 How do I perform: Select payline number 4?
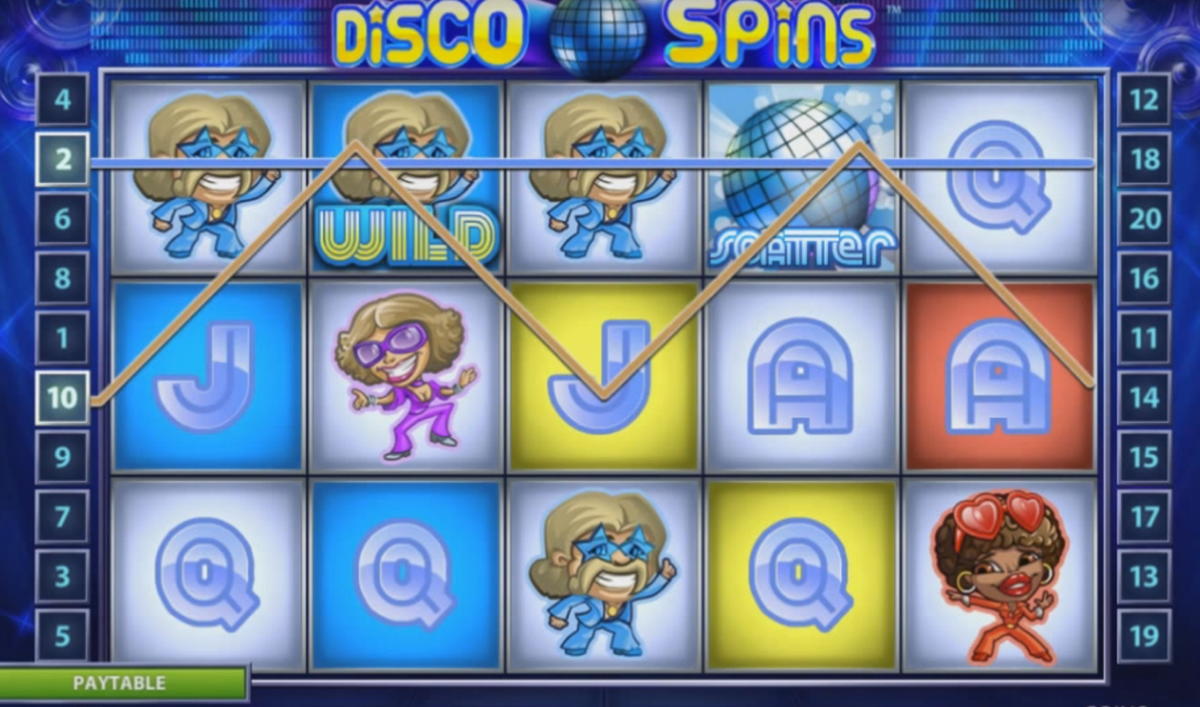[62, 100]
